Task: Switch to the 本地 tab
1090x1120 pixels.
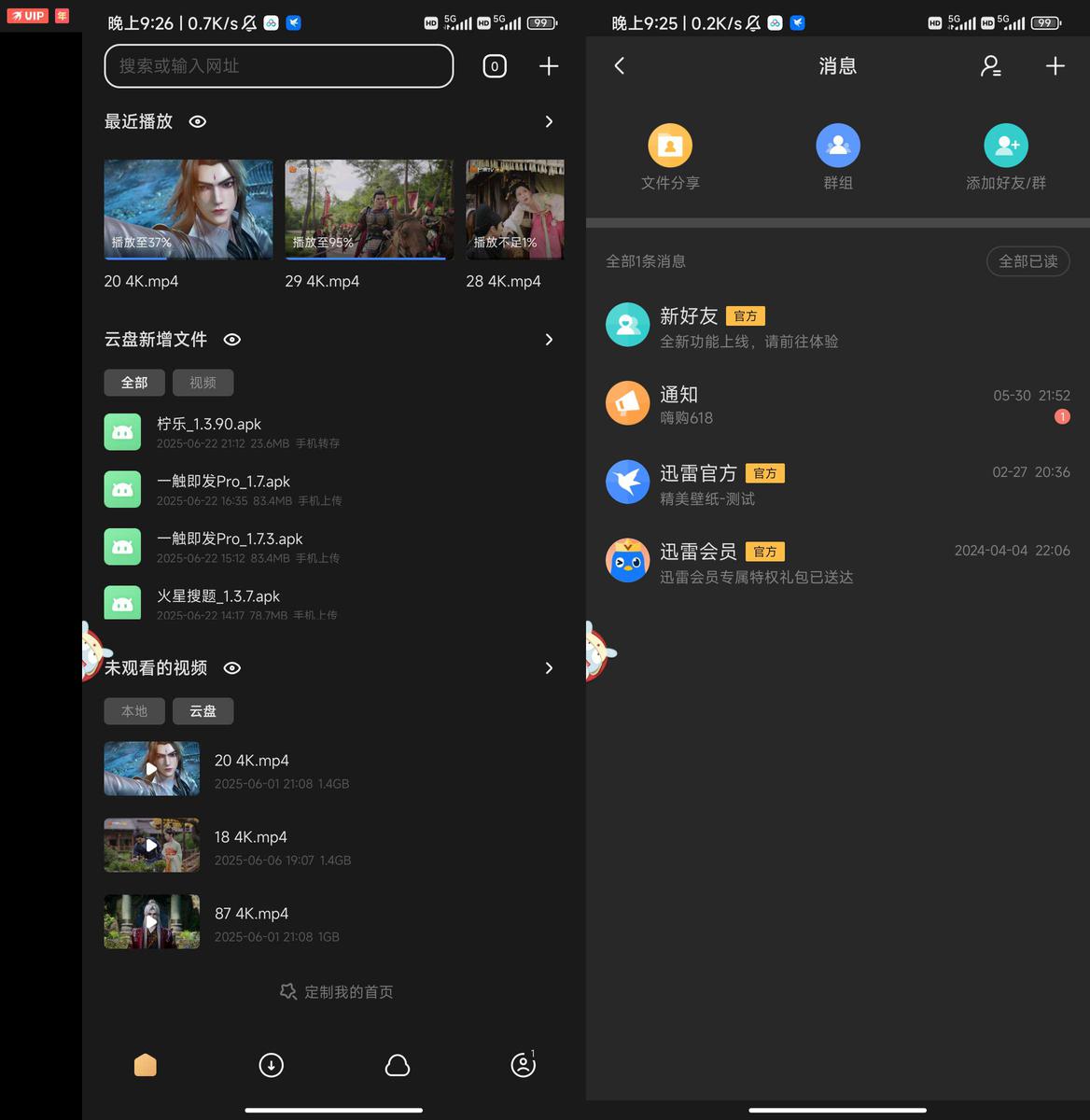Action: coord(134,711)
